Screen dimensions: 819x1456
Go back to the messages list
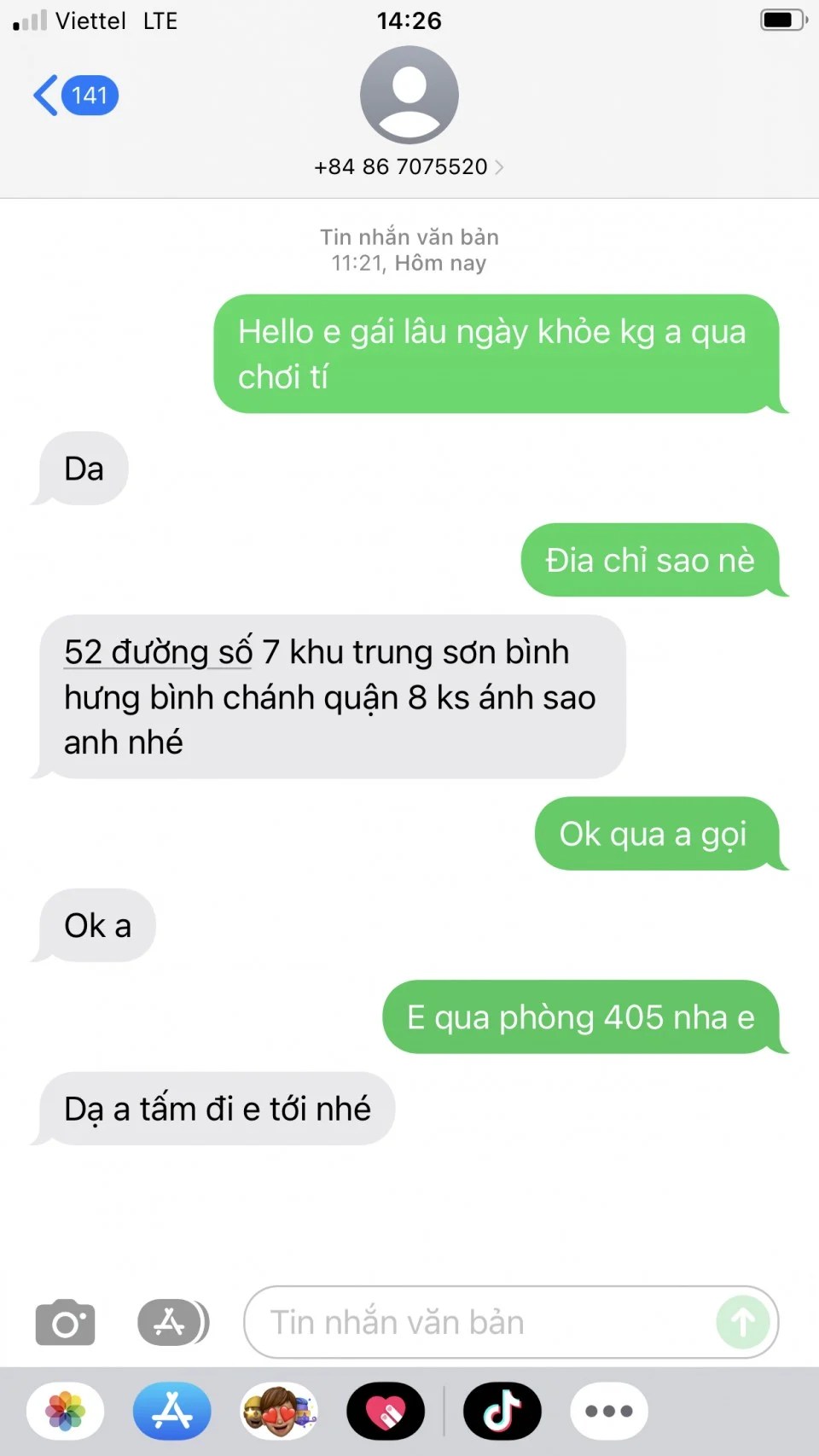tap(75, 95)
